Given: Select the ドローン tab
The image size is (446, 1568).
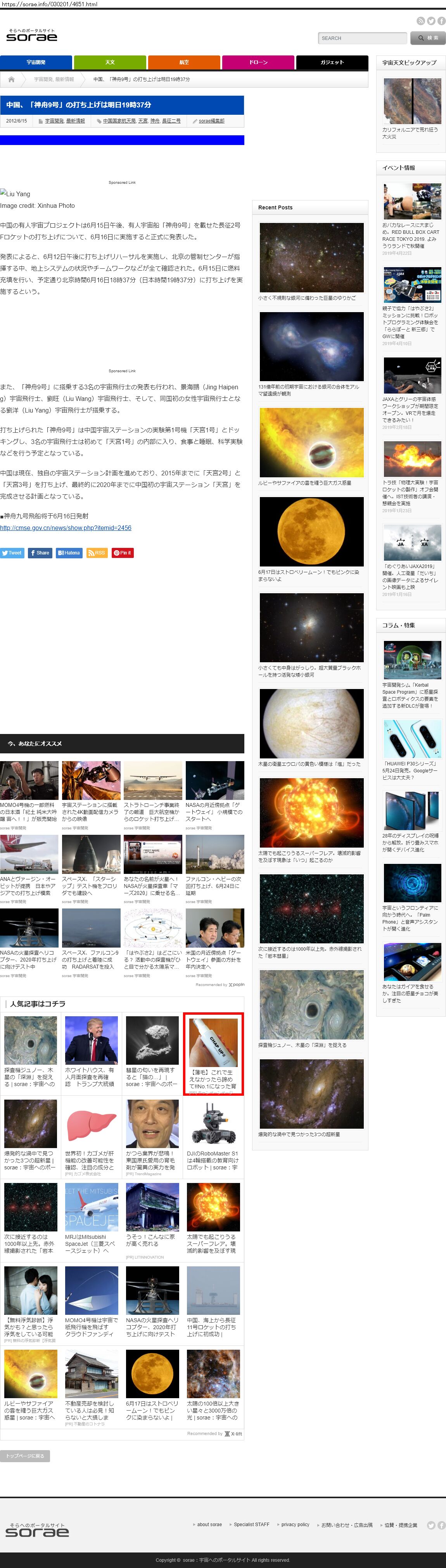Looking at the screenshot, I should pos(258,62).
